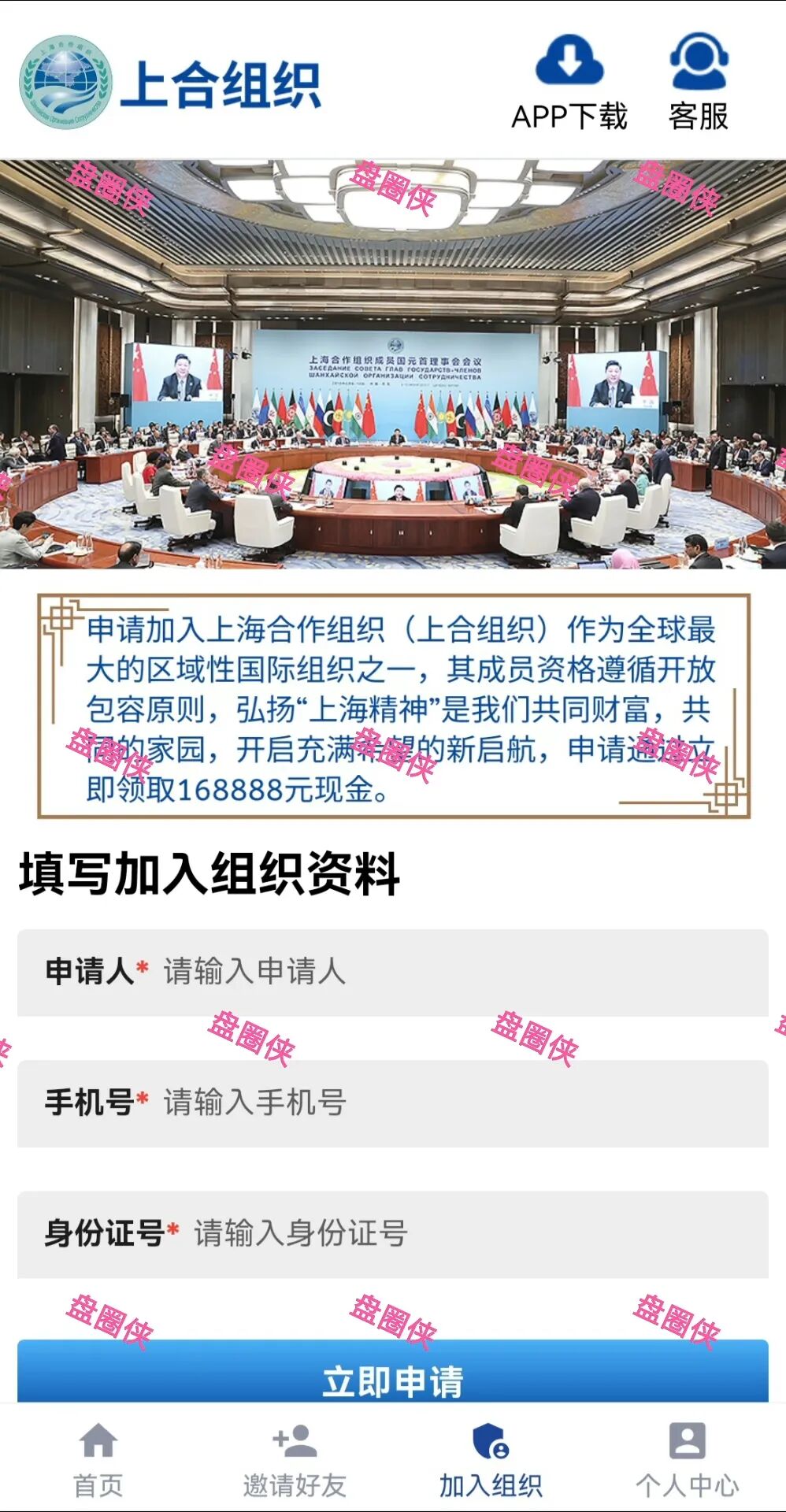
Task: Go to the 个人中心 tab
Action: coord(687,1460)
